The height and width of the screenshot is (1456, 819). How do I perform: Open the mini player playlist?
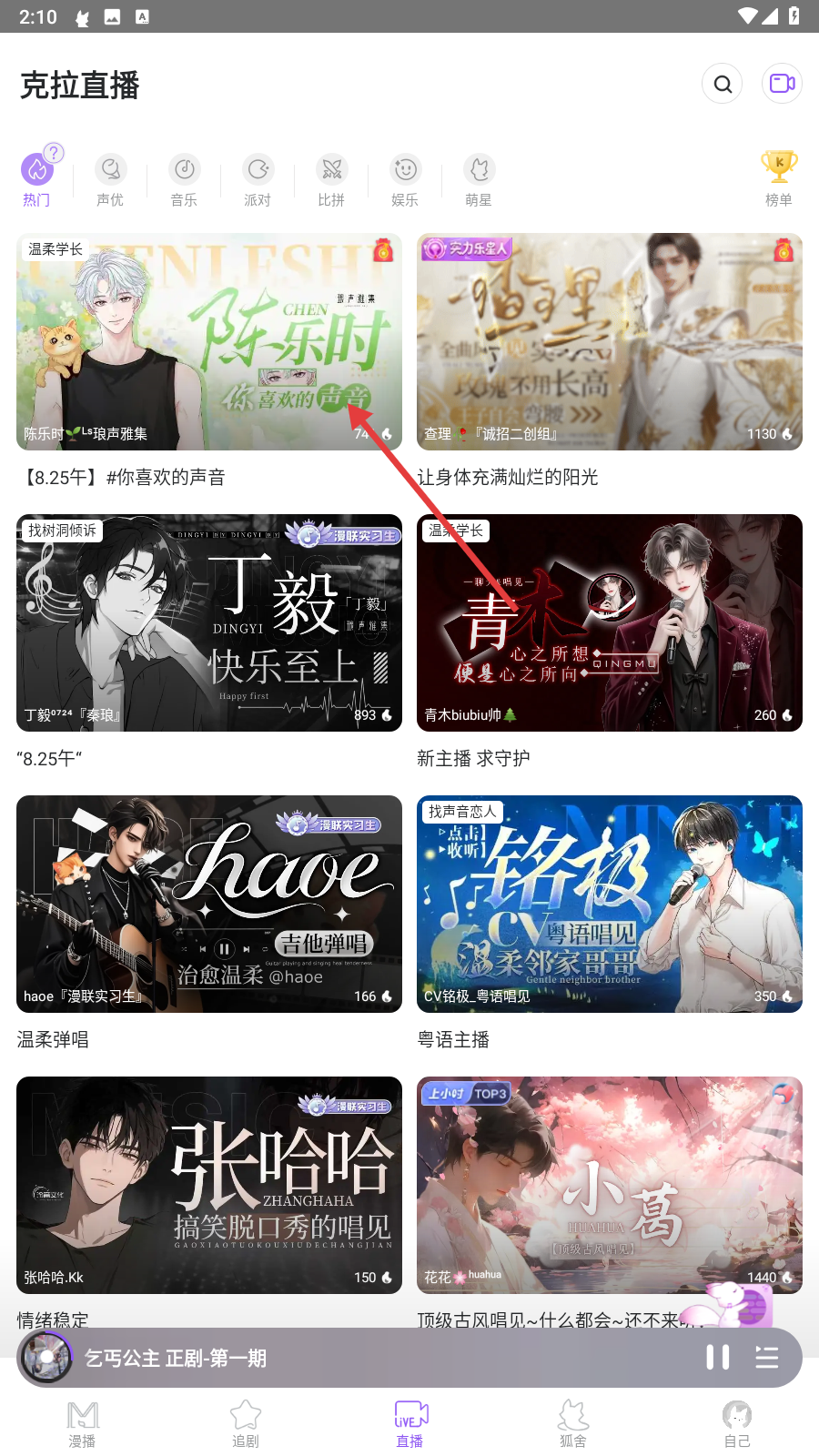click(767, 1358)
